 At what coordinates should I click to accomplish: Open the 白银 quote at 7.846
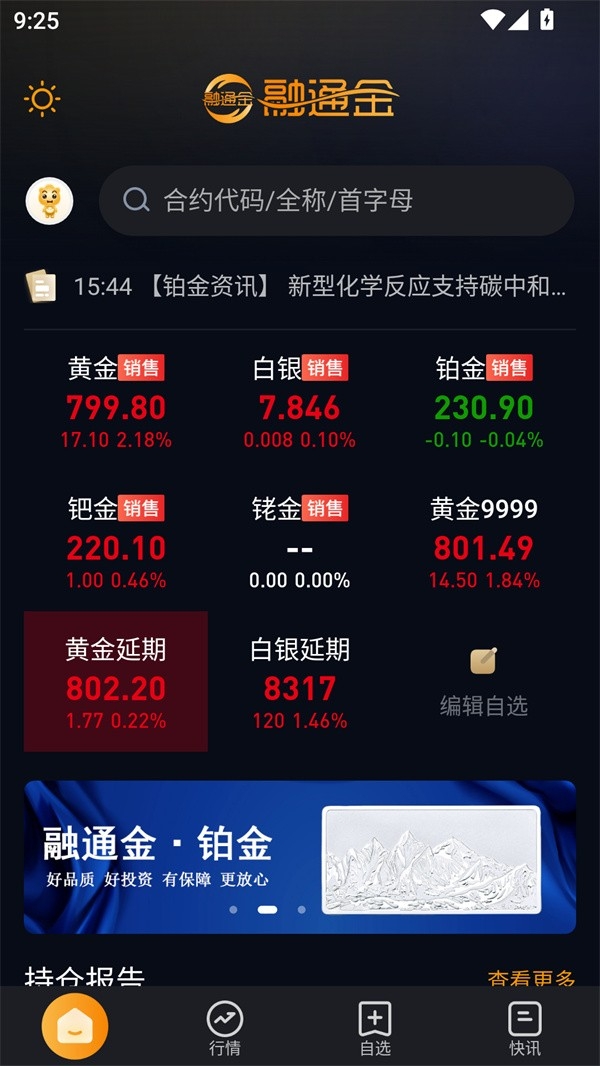(x=299, y=402)
